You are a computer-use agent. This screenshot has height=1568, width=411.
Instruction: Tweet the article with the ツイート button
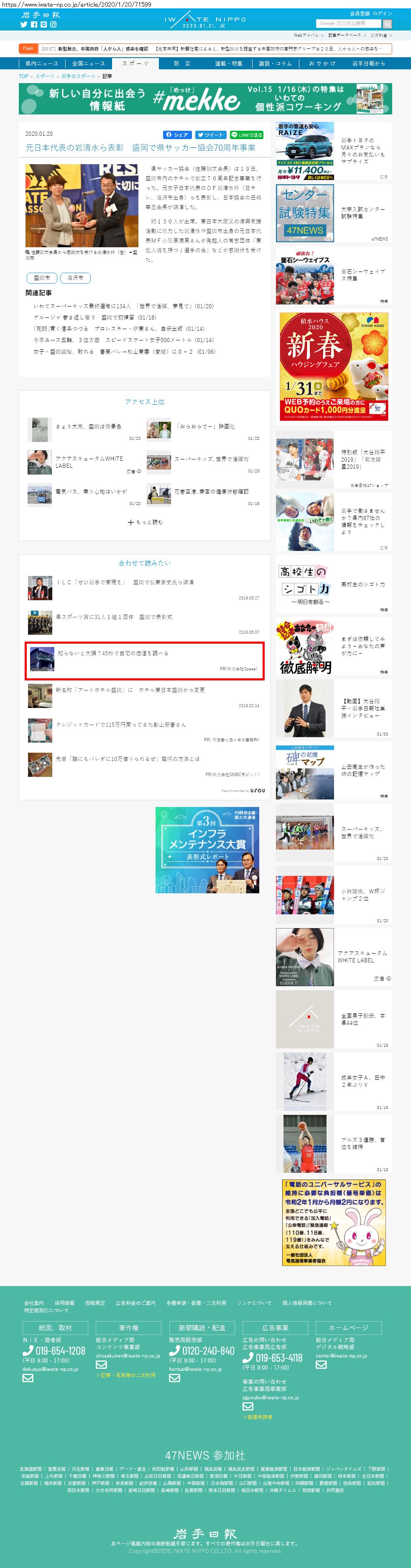coord(210,134)
